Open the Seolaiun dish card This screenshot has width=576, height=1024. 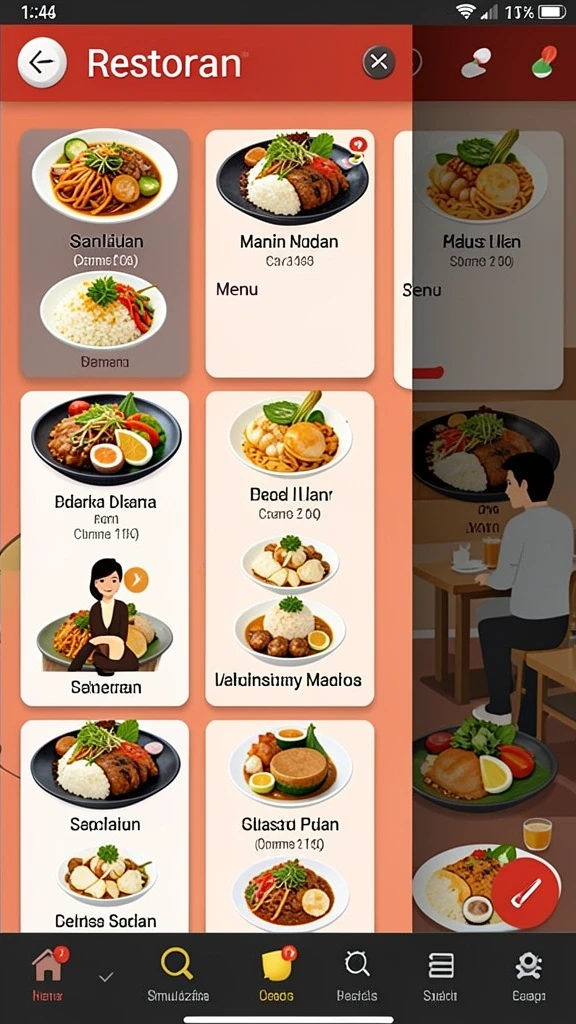click(104, 826)
